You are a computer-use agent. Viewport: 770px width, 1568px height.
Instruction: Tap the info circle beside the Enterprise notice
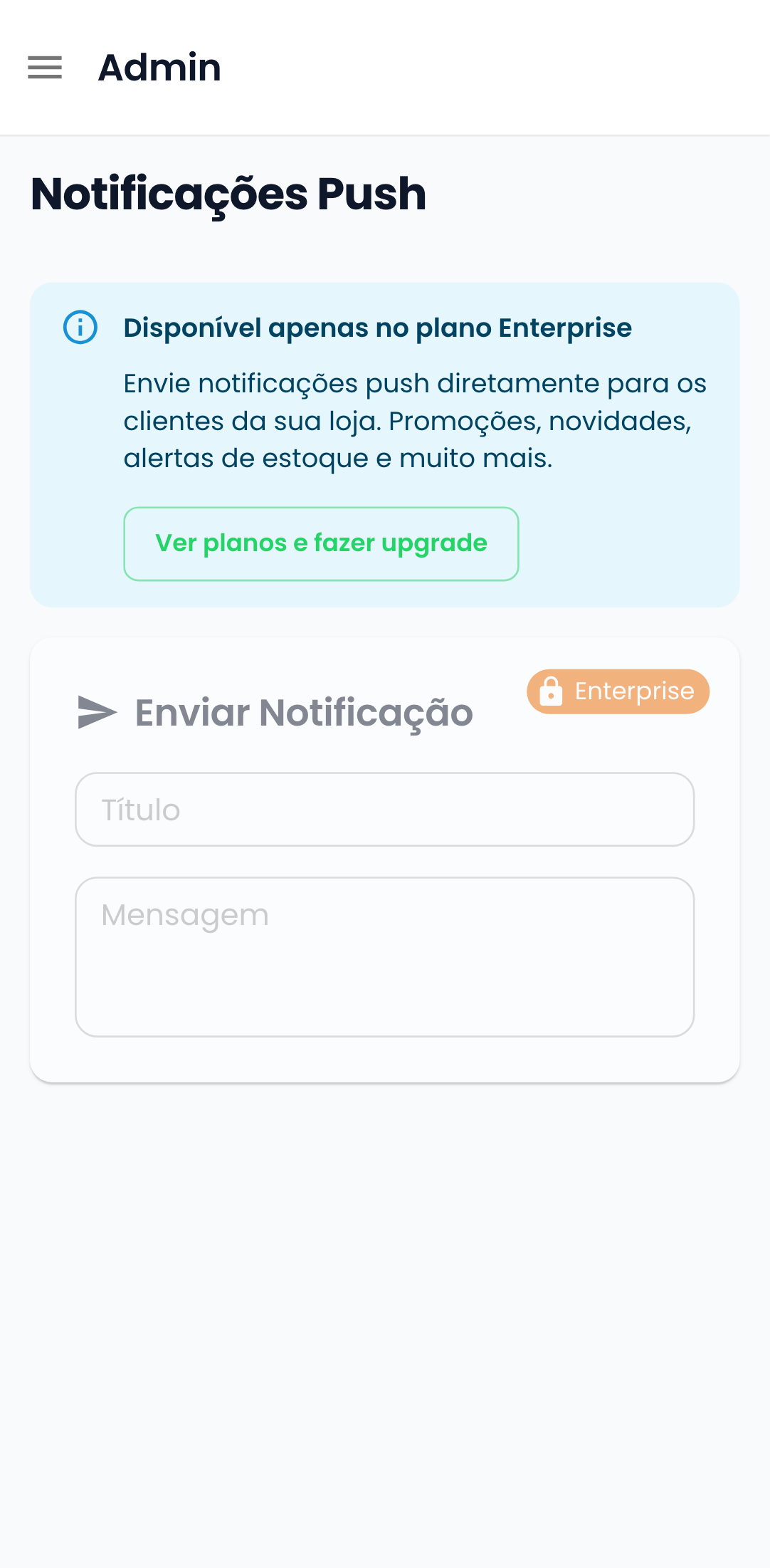80,328
